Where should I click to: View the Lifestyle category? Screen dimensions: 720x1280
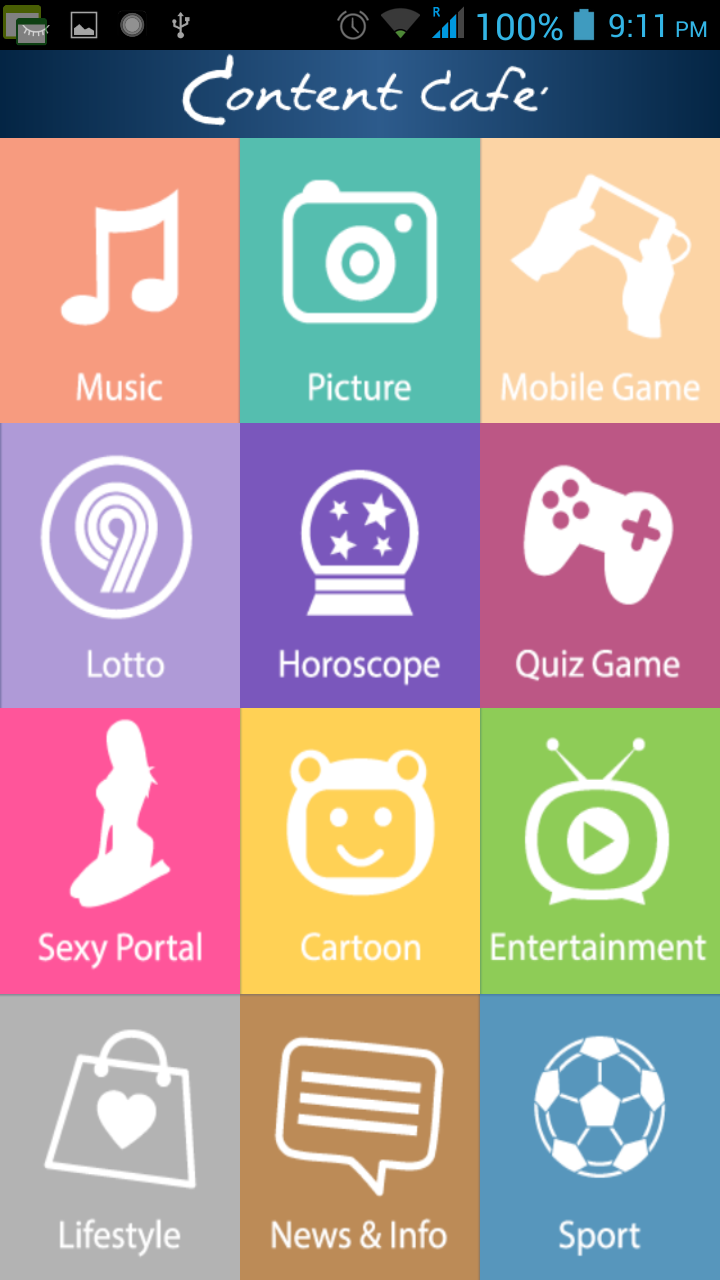click(x=120, y=1137)
